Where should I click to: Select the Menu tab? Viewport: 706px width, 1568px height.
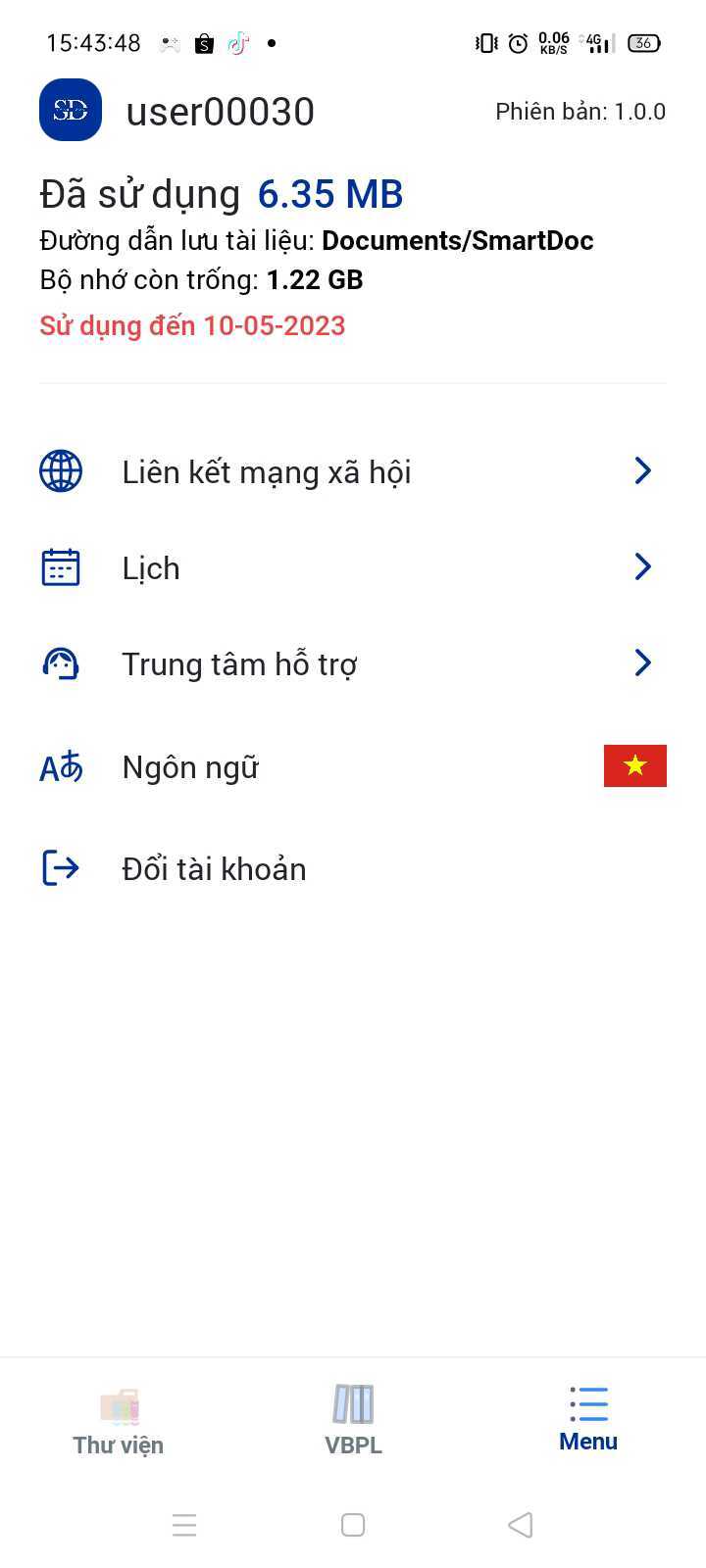tap(587, 1419)
